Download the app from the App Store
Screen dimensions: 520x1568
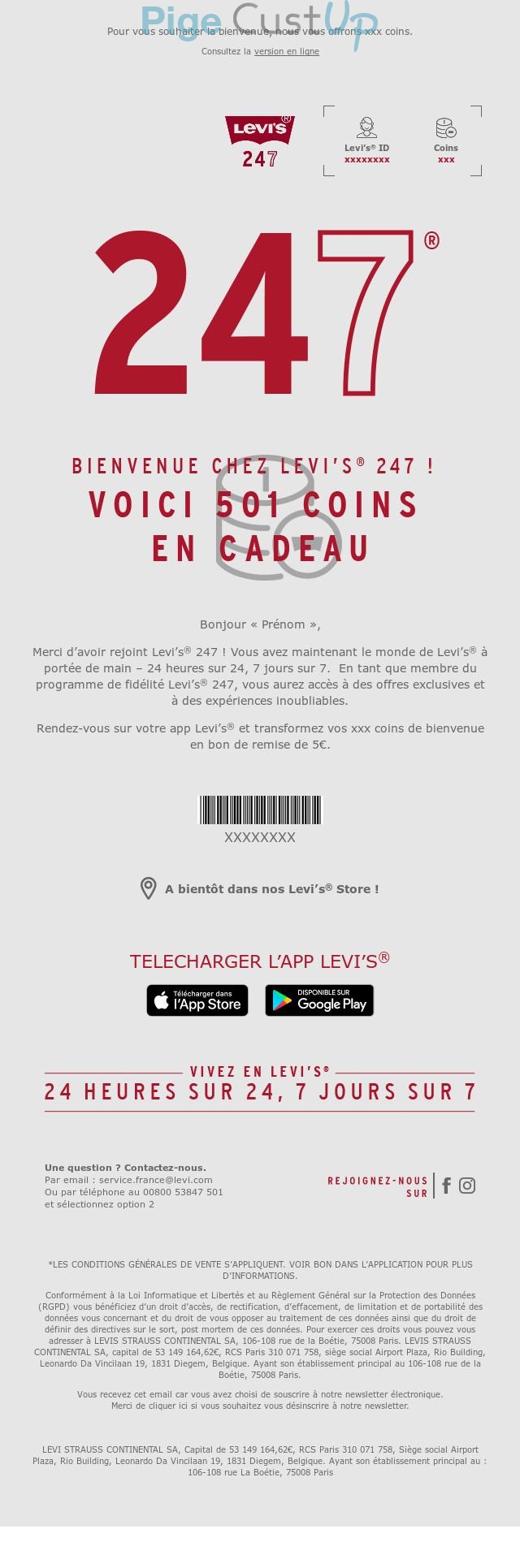(197, 1000)
